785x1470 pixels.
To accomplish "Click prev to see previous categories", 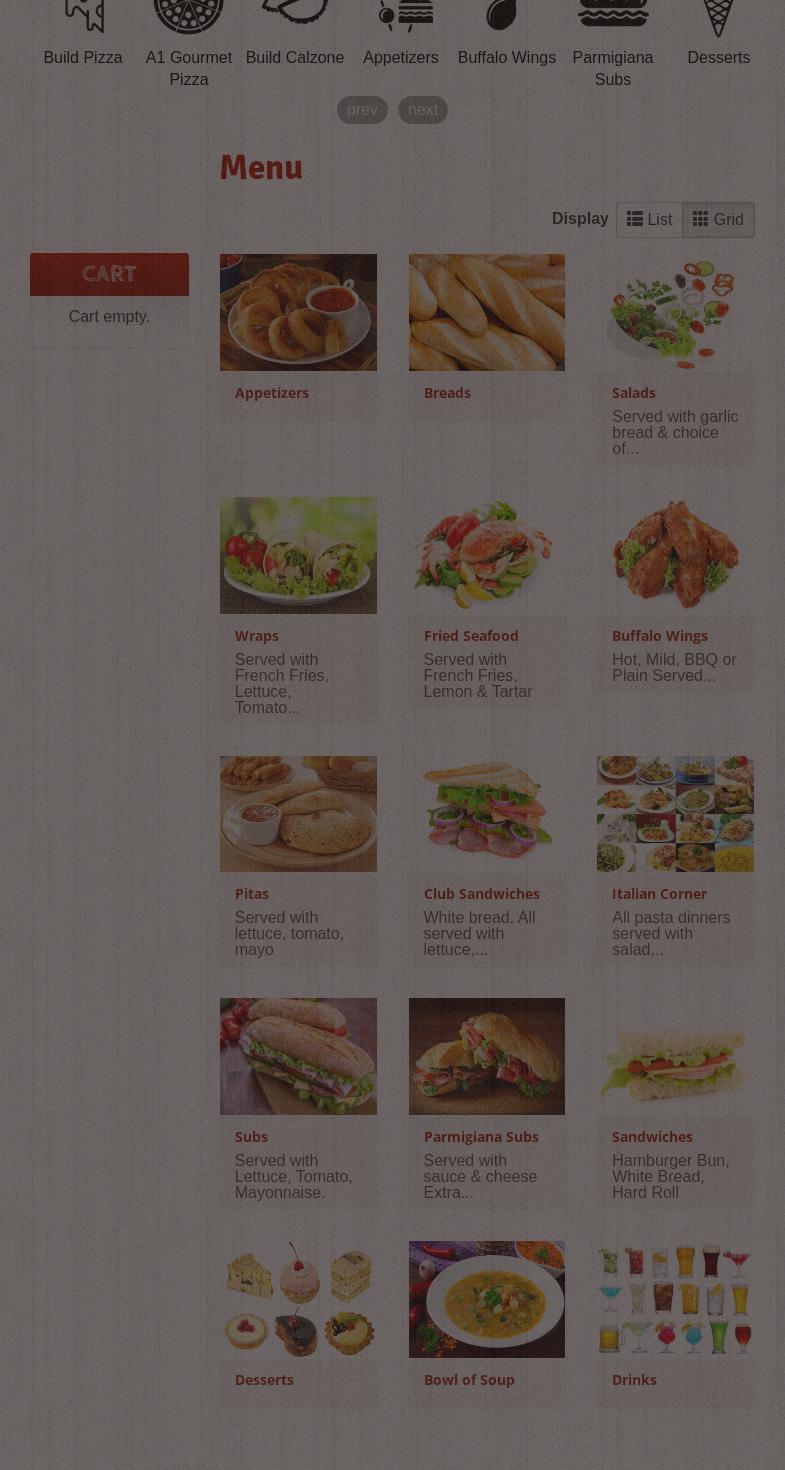I will (361, 109).
